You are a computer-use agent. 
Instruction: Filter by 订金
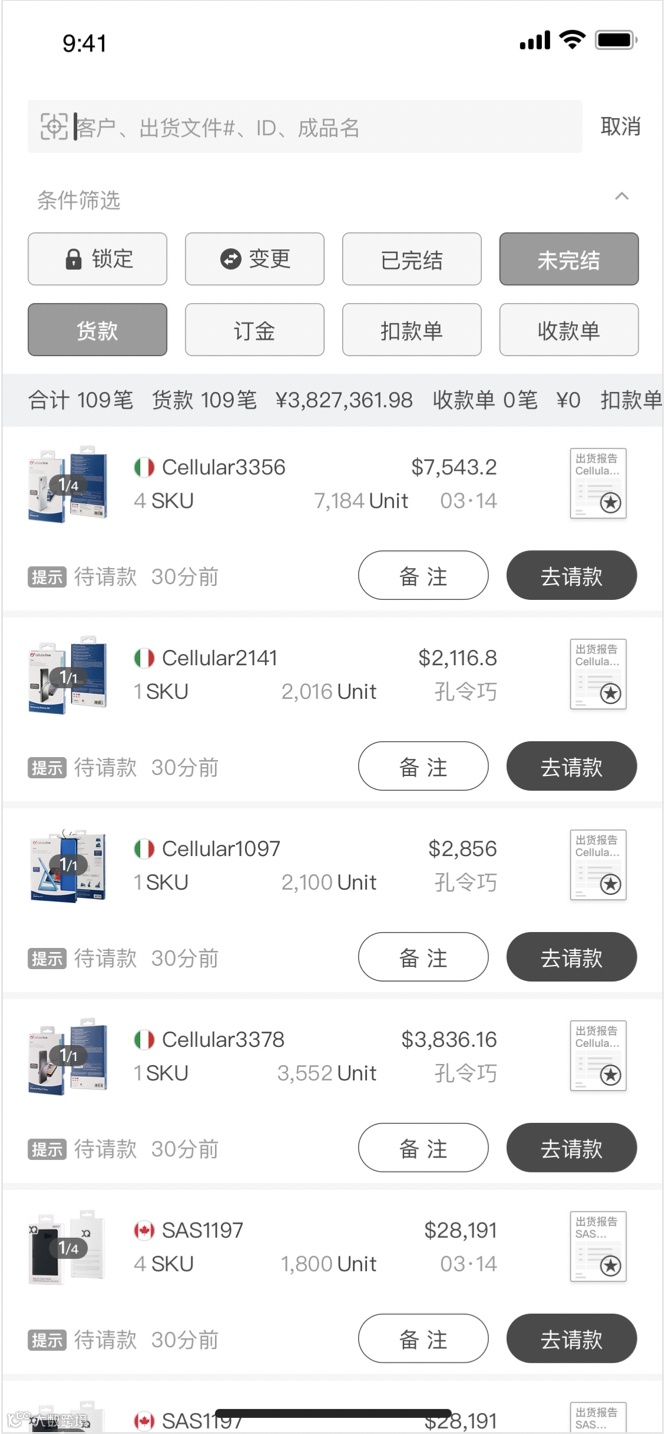254,330
